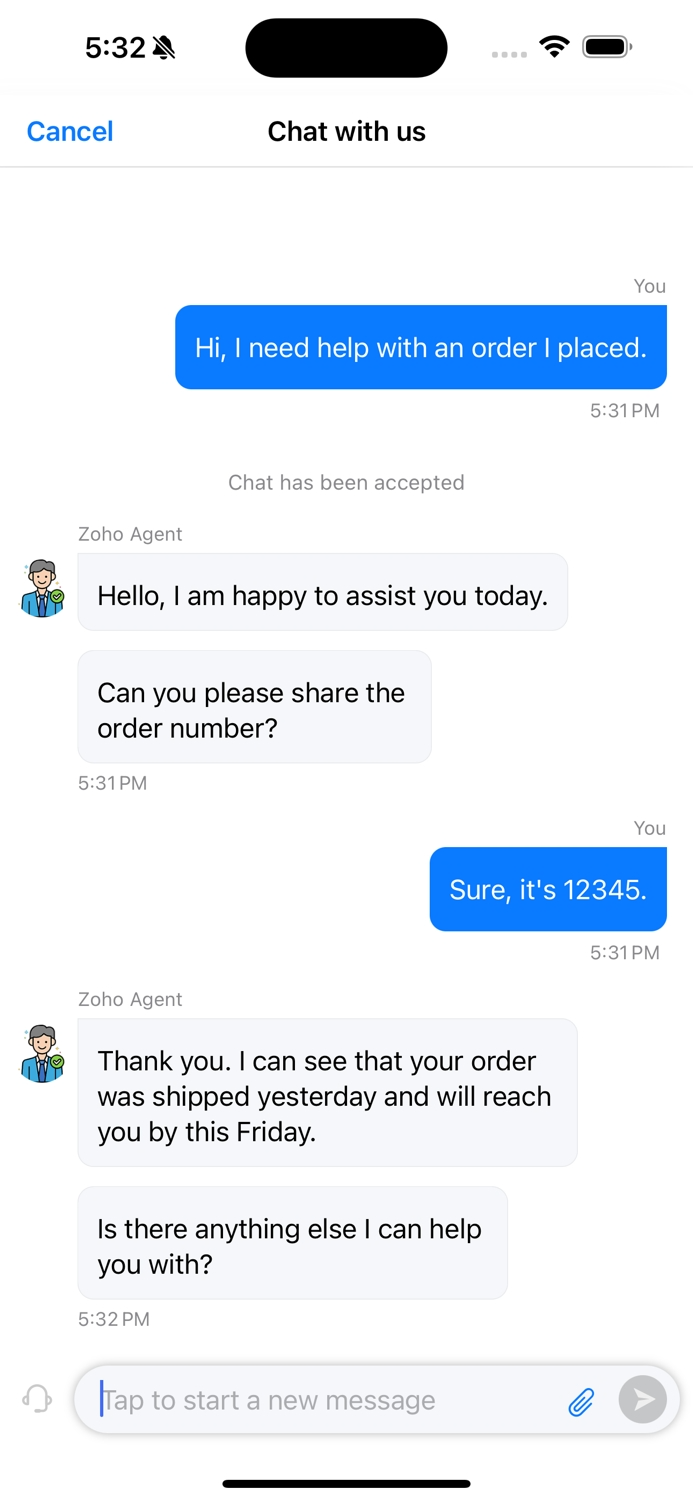This screenshot has height=1501, width=693.
Task: Cancel the chat session
Action: (x=69, y=131)
